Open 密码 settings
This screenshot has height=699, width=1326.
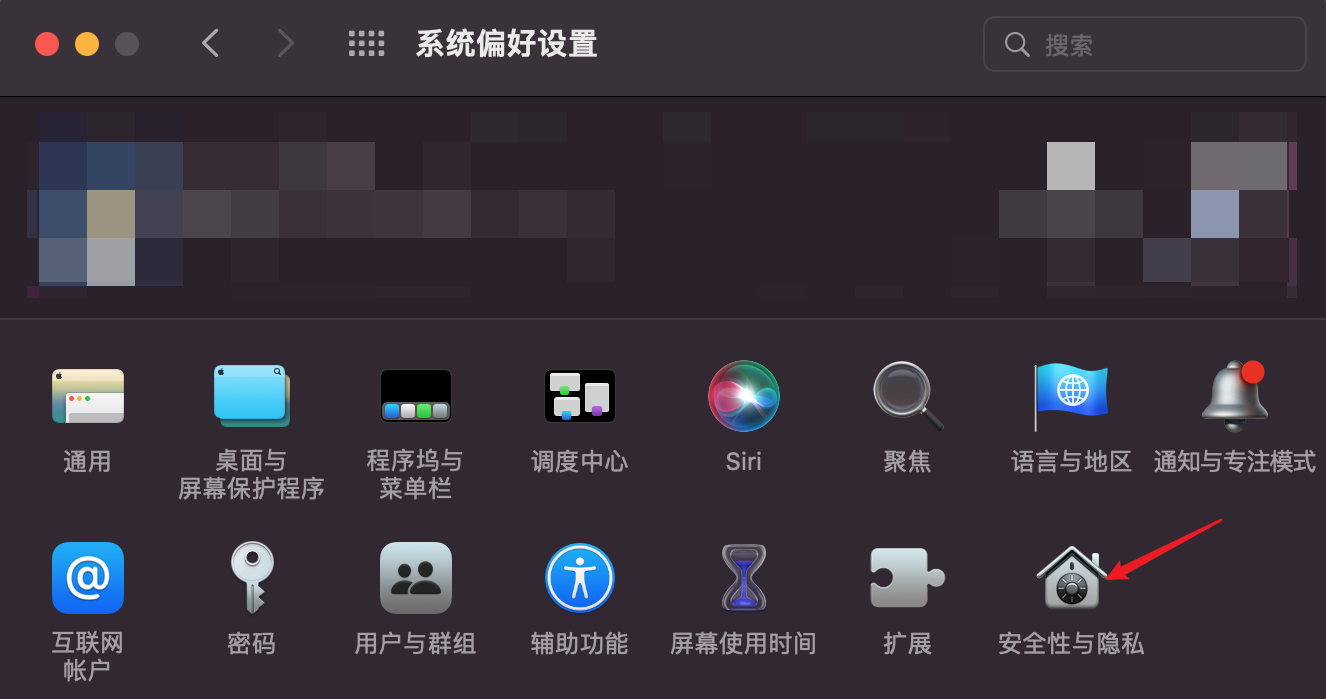(251, 578)
